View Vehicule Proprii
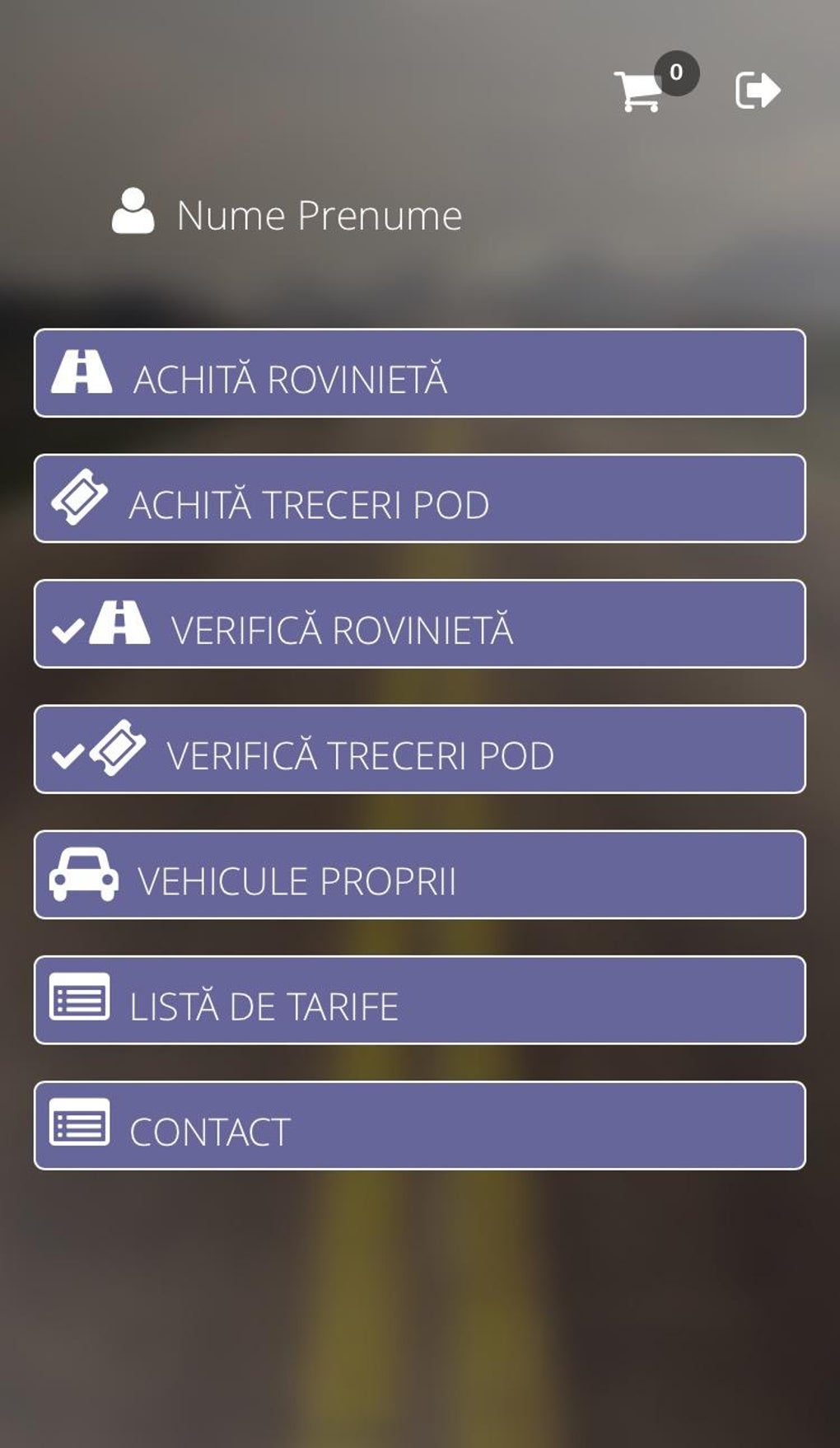This screenshot has width=840, height=1448. click(419, 875)
